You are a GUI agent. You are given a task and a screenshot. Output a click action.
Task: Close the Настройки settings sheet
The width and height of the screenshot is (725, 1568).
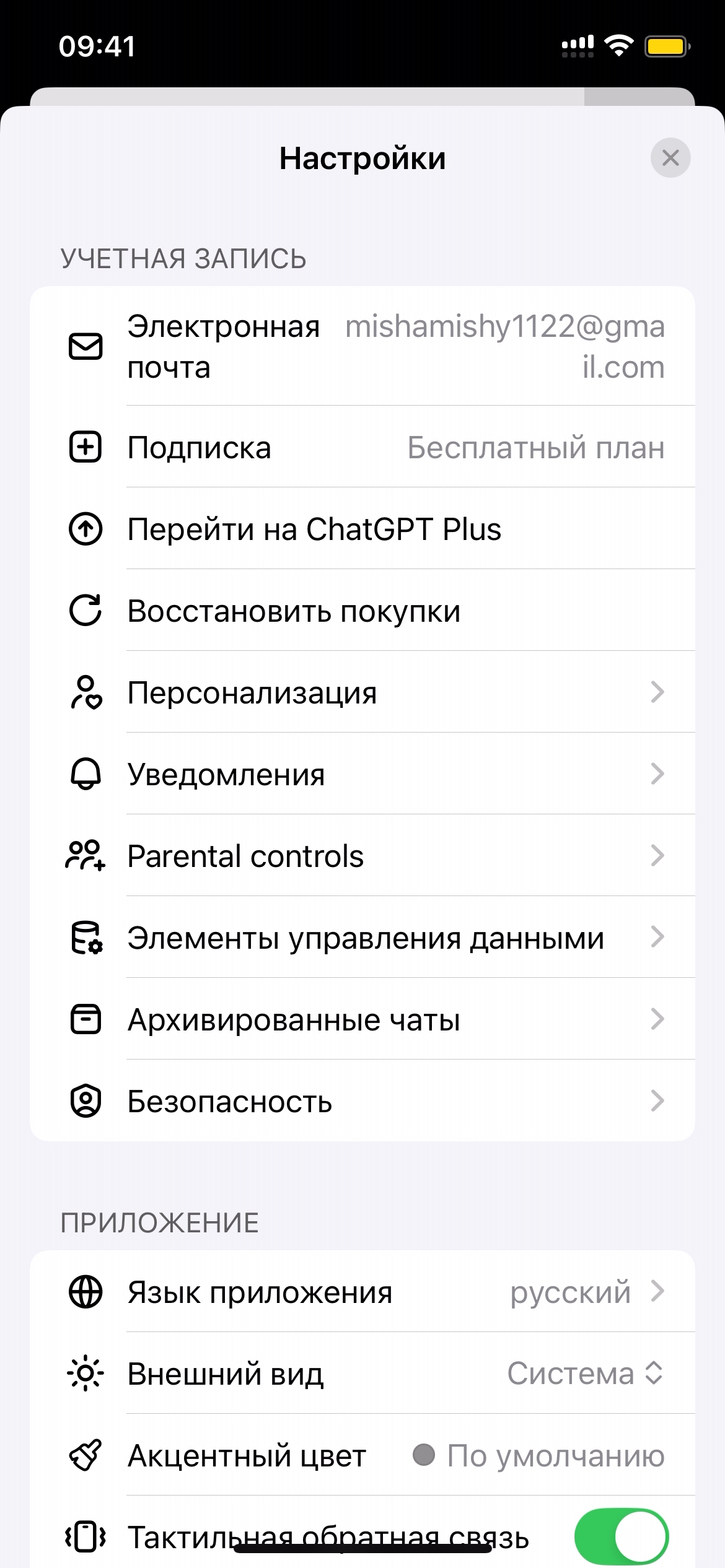670,158
